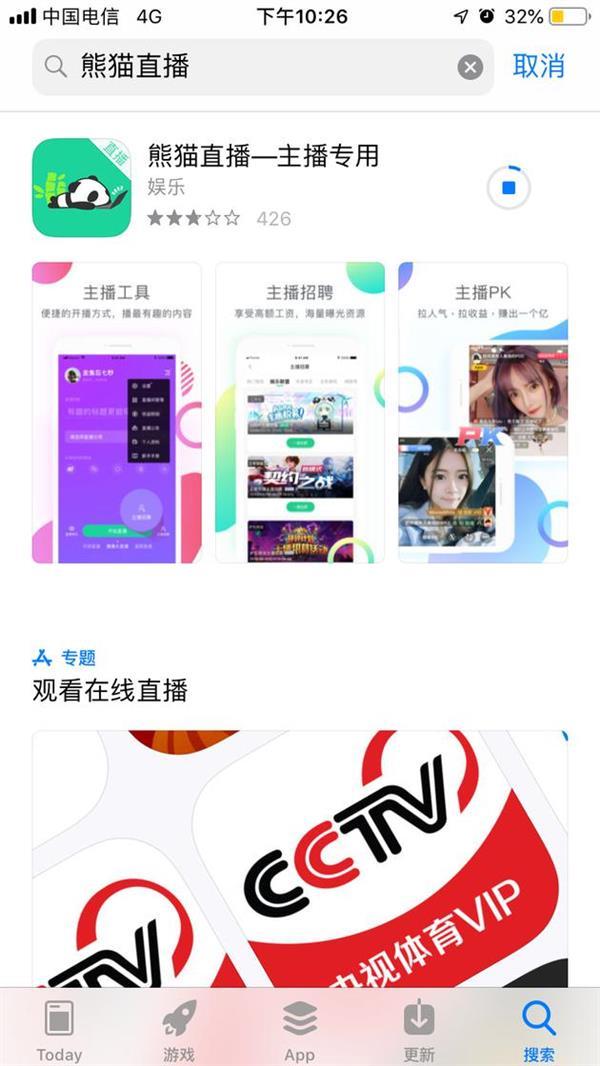Clear the search text
This screenshot has height=1066, width=600.
(470, 67)
